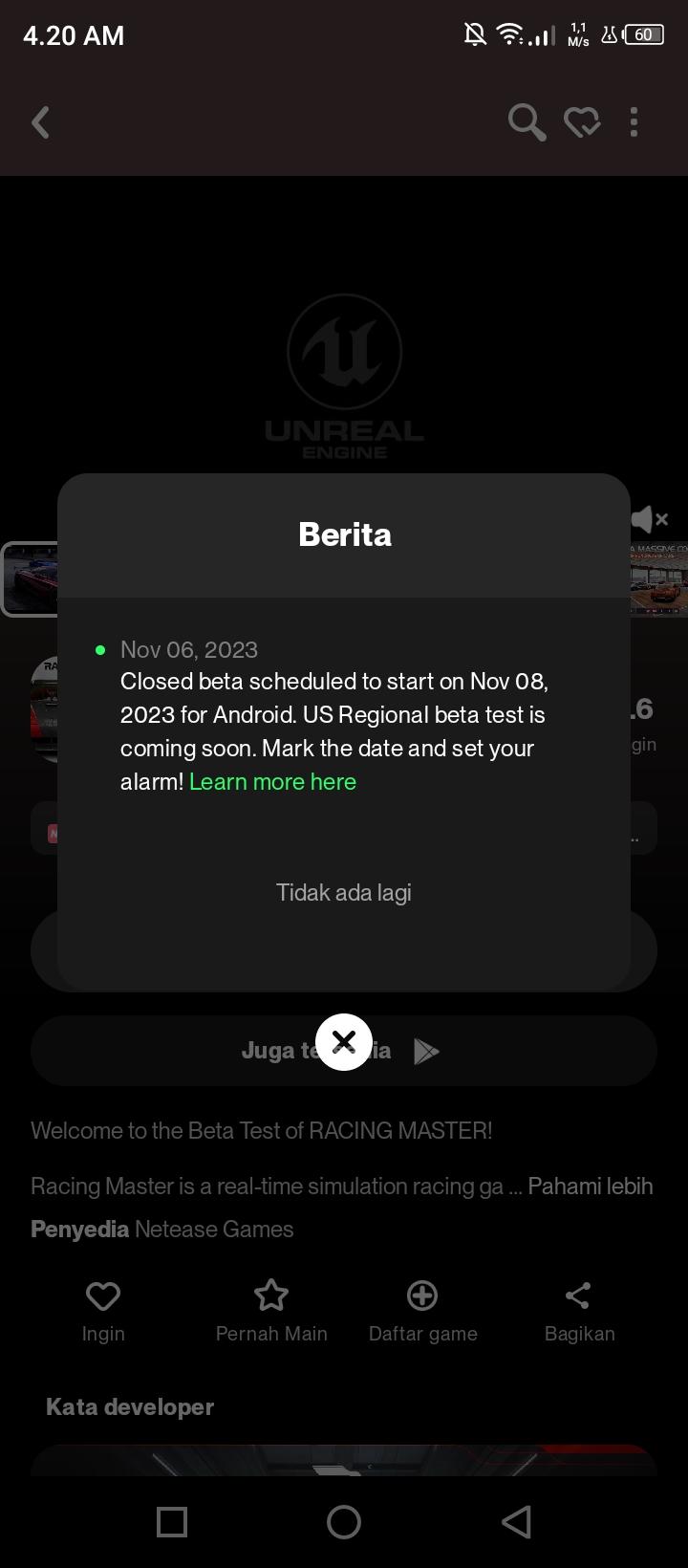Viewport: 688px width, 1568px height.
Task: Share the game via Bagikan
Action: click(x=579, y=1310)
